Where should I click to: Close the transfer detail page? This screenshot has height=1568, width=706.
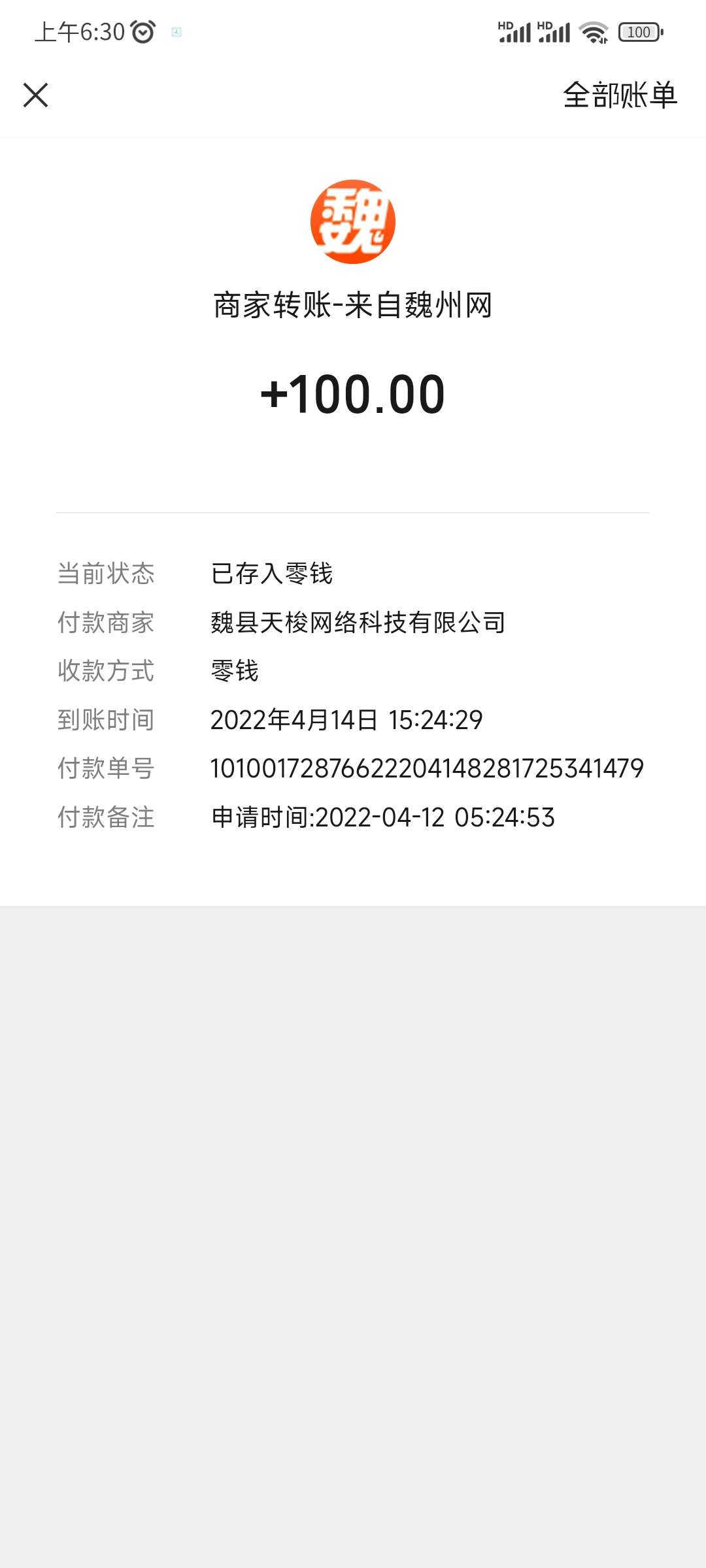click(x=35, y=95)
